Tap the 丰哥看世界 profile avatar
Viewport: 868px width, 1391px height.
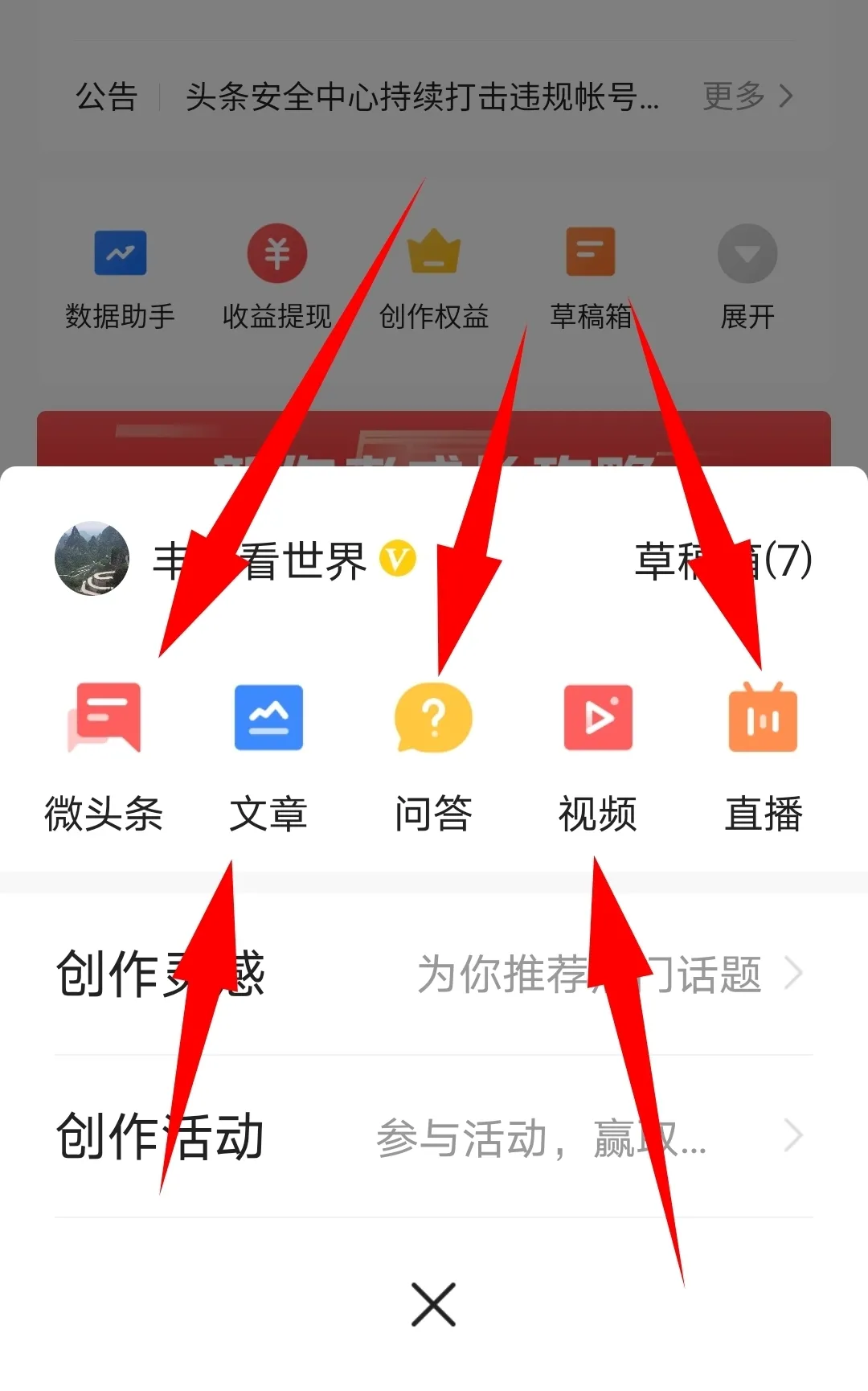(92, 560)
